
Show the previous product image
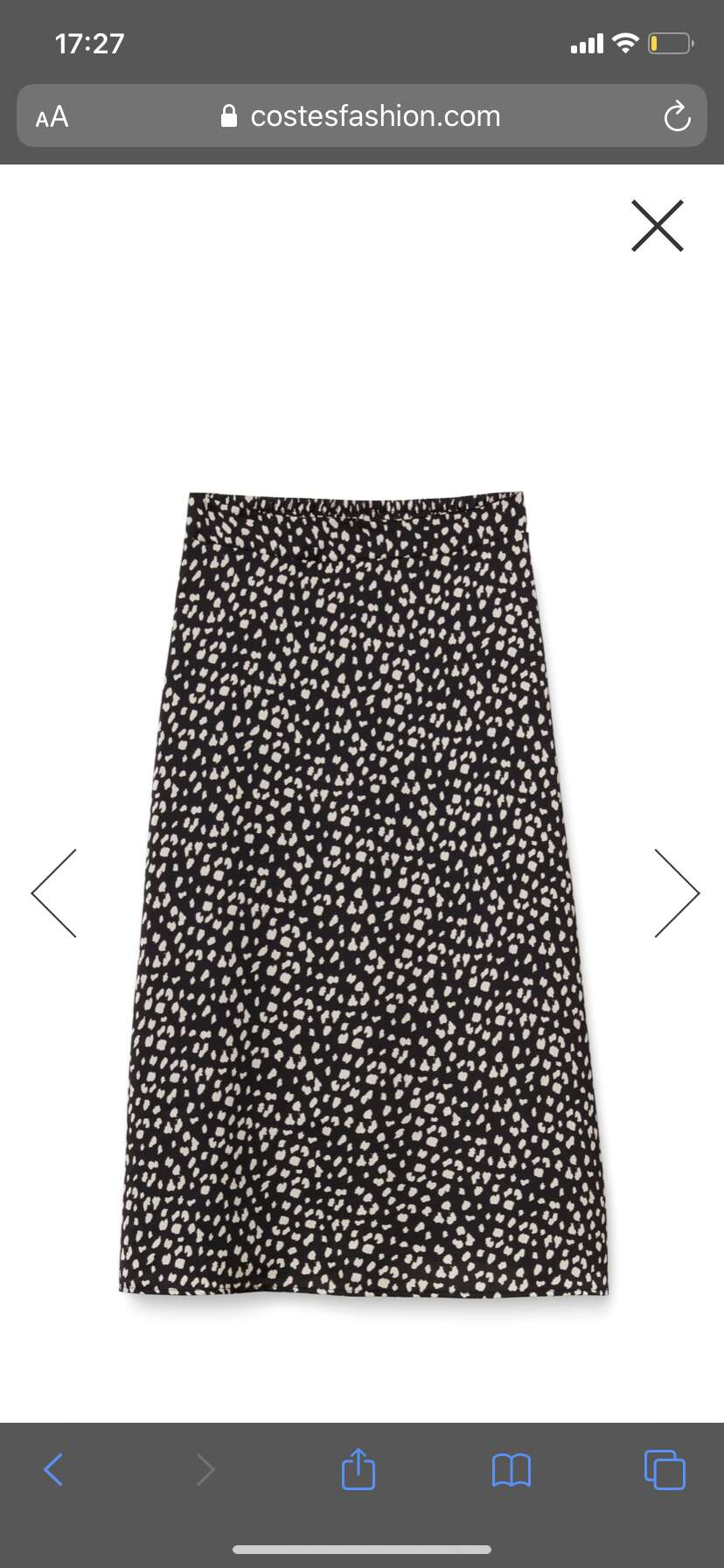(x=54, y=892)
